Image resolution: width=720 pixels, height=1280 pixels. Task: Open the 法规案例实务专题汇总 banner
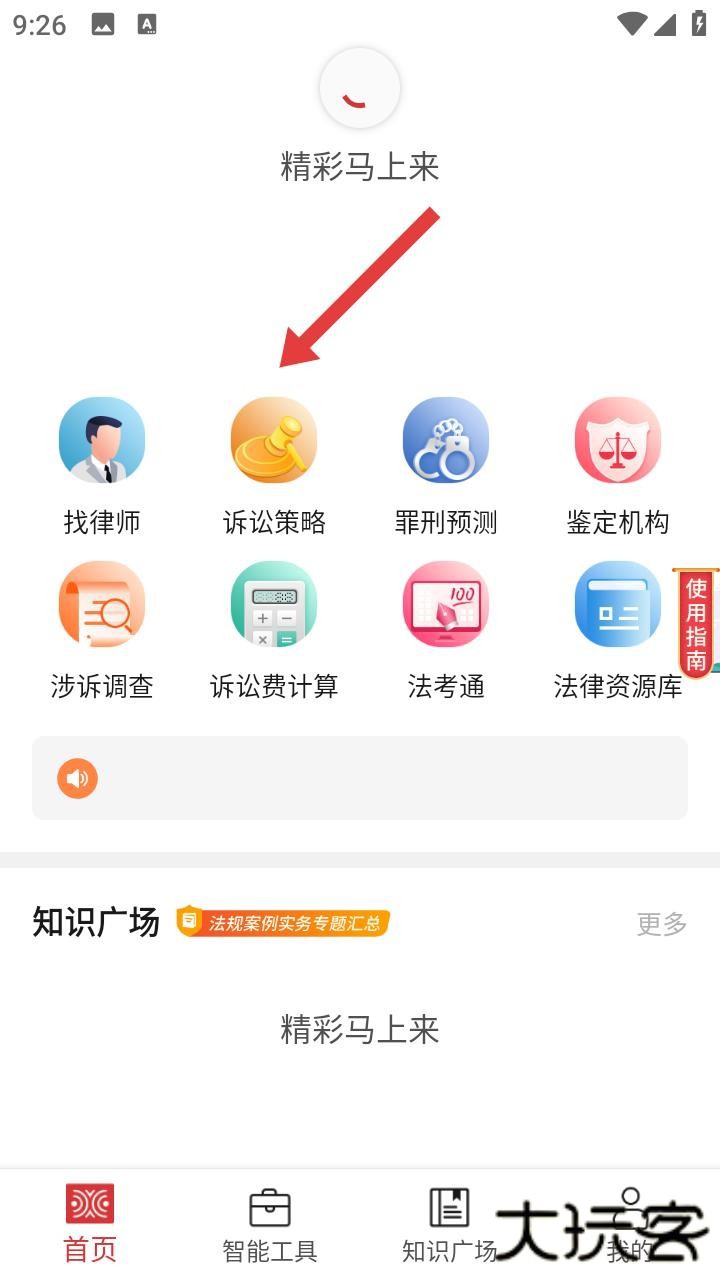pos(283,922)
